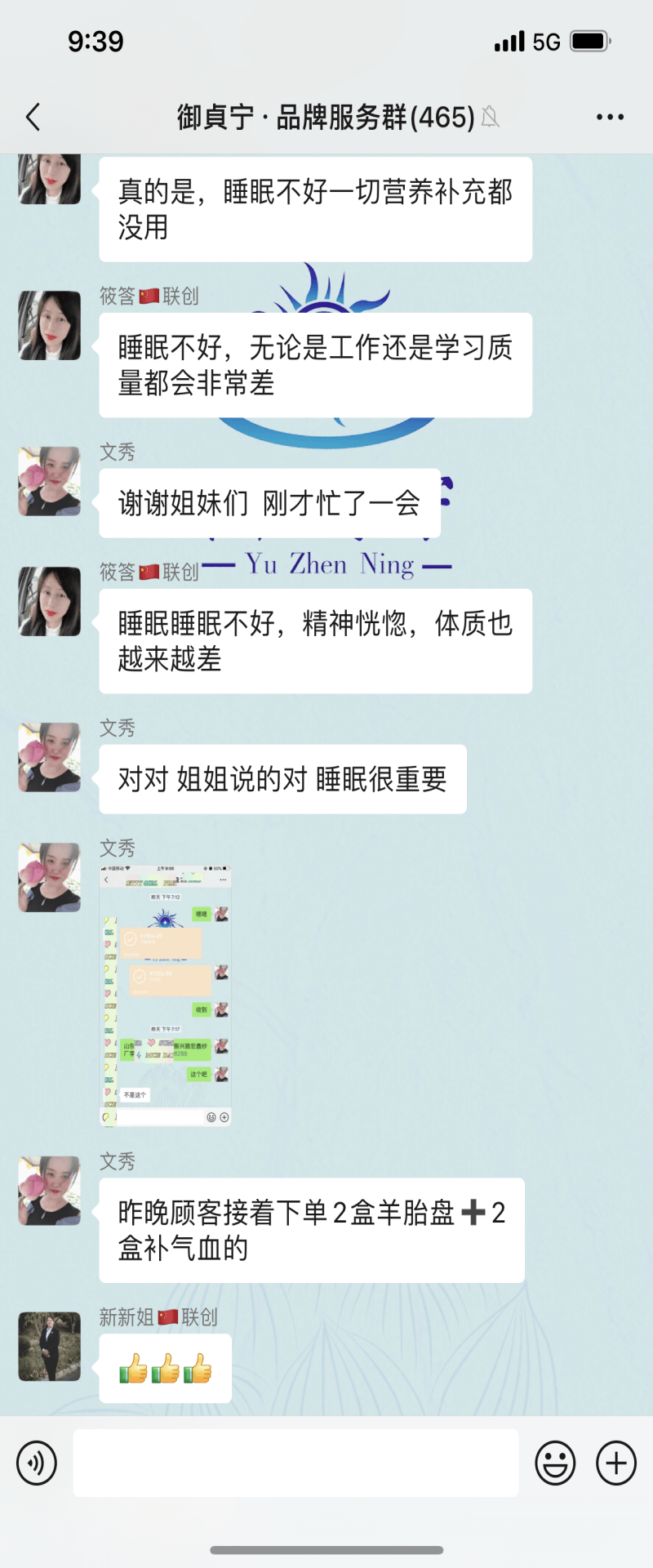The width and height of the screenshot is (653, 1568).
Task: Open the emoji sticker panel
Action: point(555,1463)
